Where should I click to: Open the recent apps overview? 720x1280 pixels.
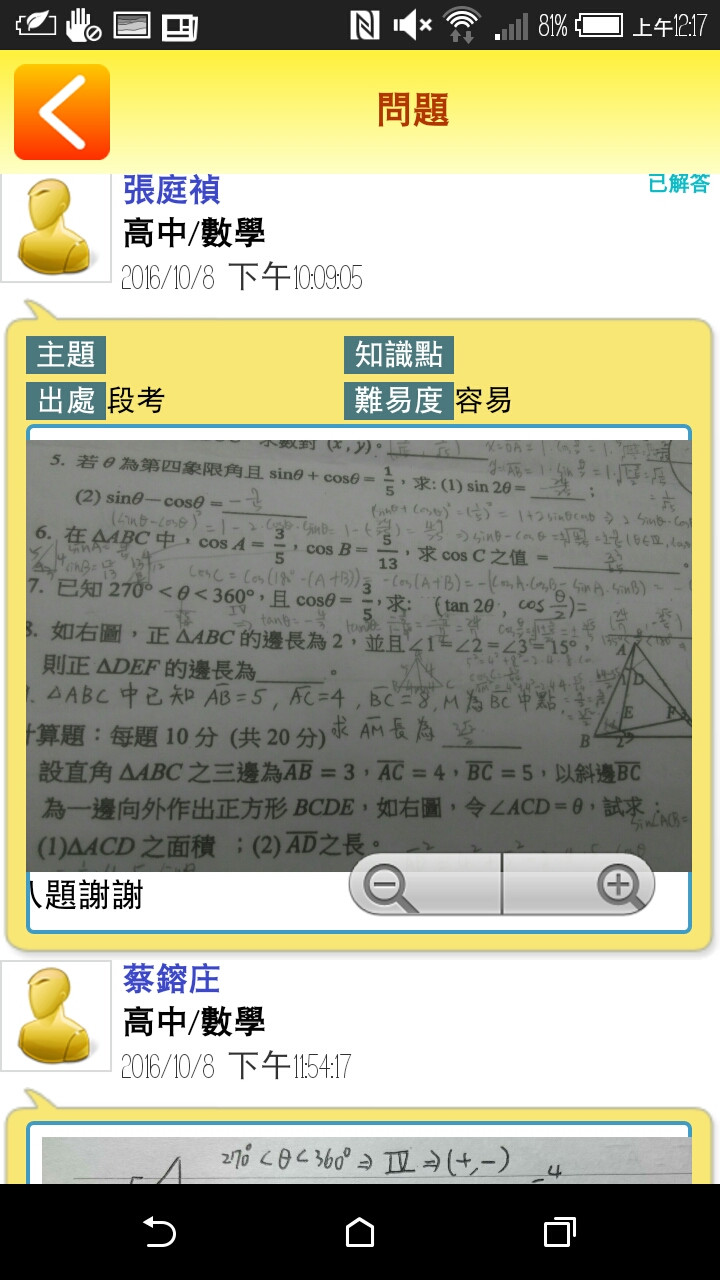click(560, 1232)
